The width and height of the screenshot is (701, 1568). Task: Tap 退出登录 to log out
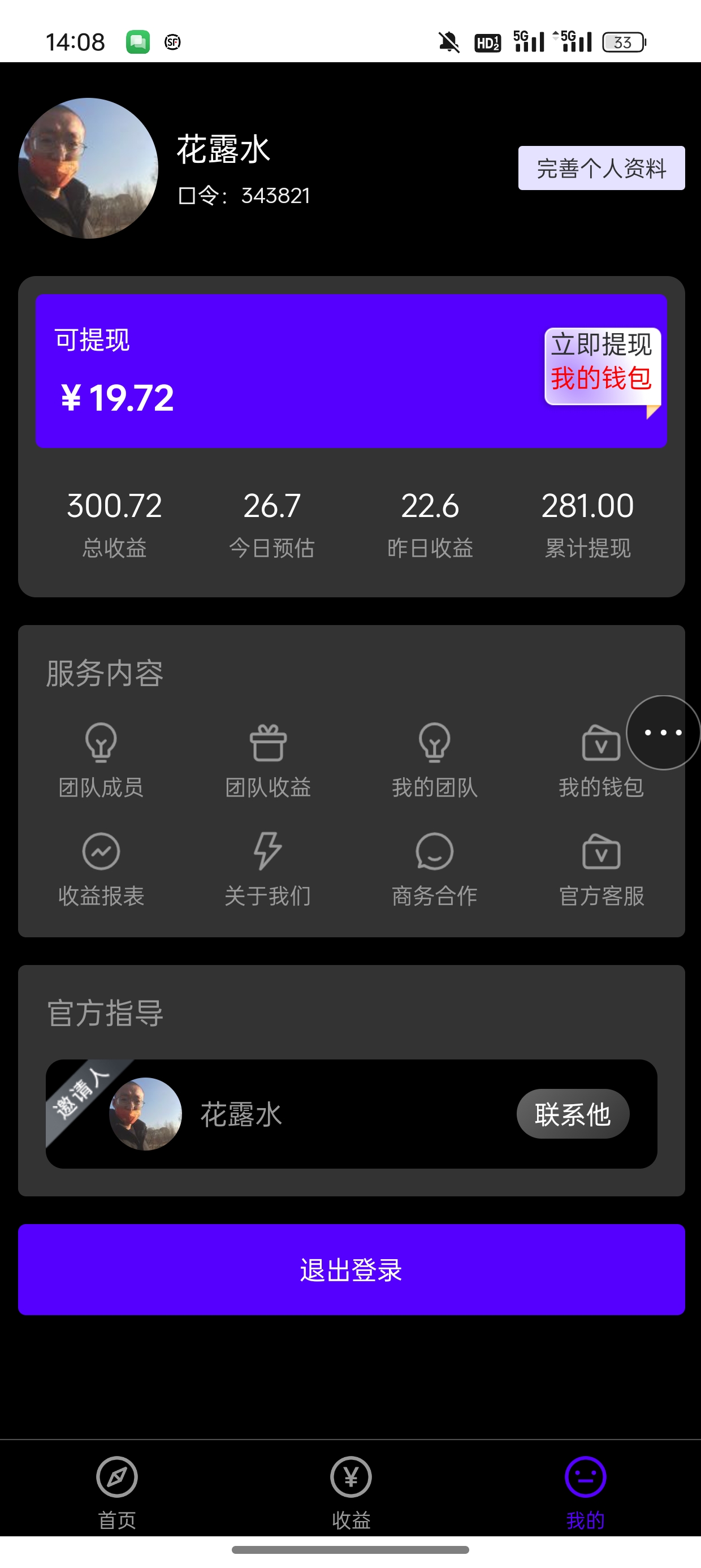pyautogui.click(x=351, y=1270)
